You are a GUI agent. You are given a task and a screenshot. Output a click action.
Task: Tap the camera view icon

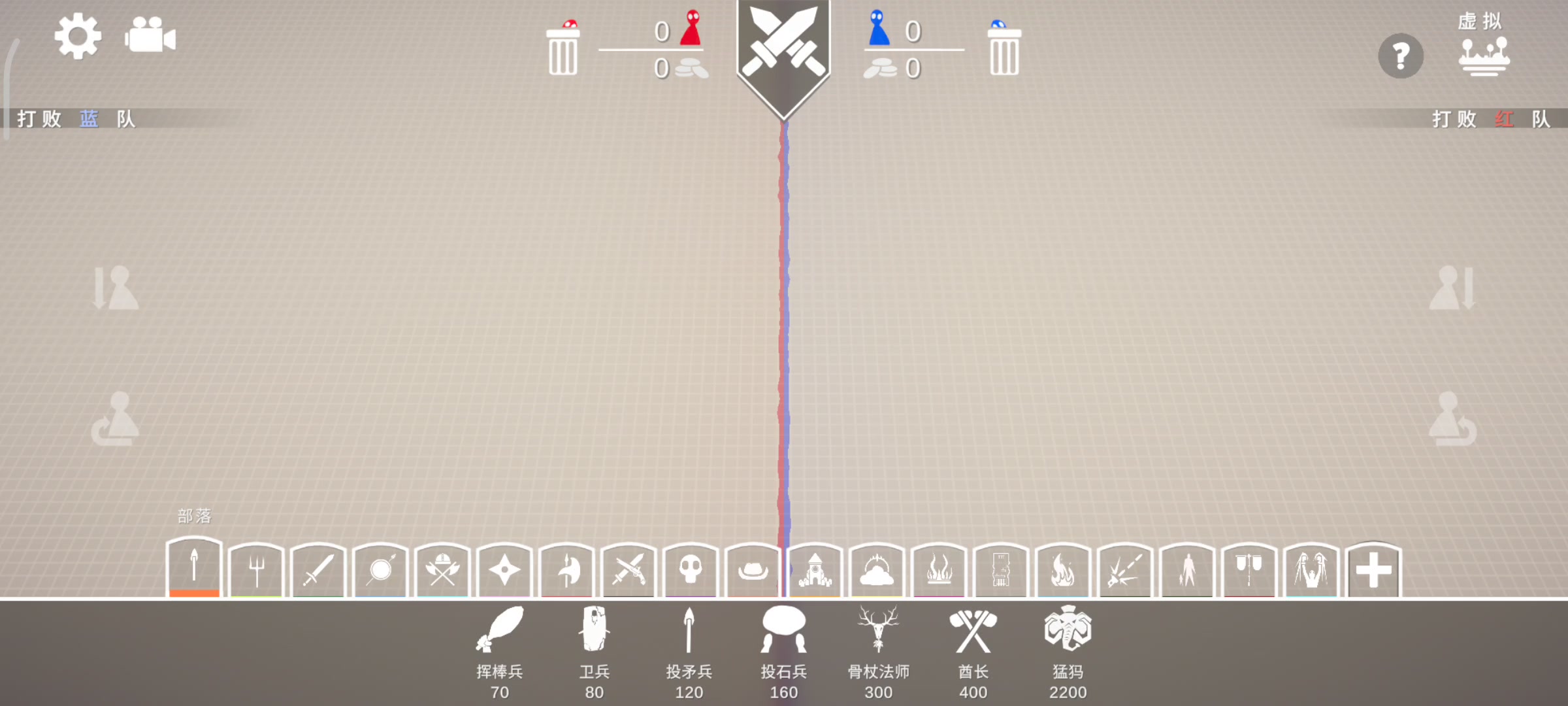(x=150, y=35)
